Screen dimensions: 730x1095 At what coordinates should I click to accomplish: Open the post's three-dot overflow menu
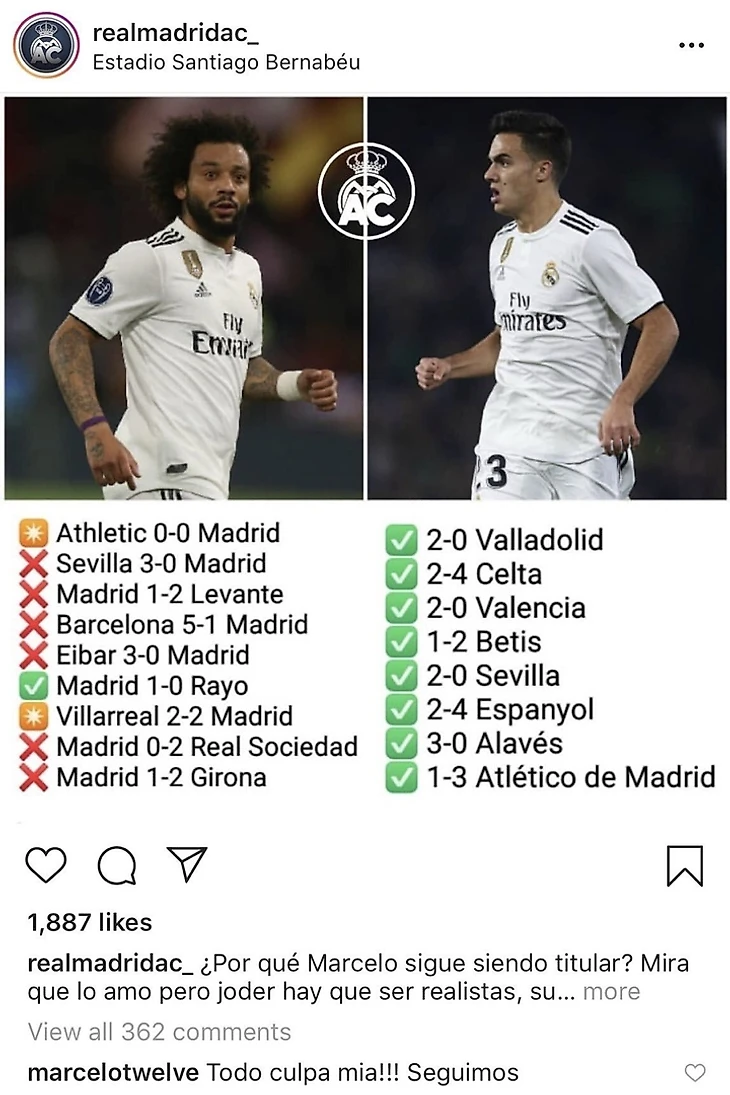(691, 46)
